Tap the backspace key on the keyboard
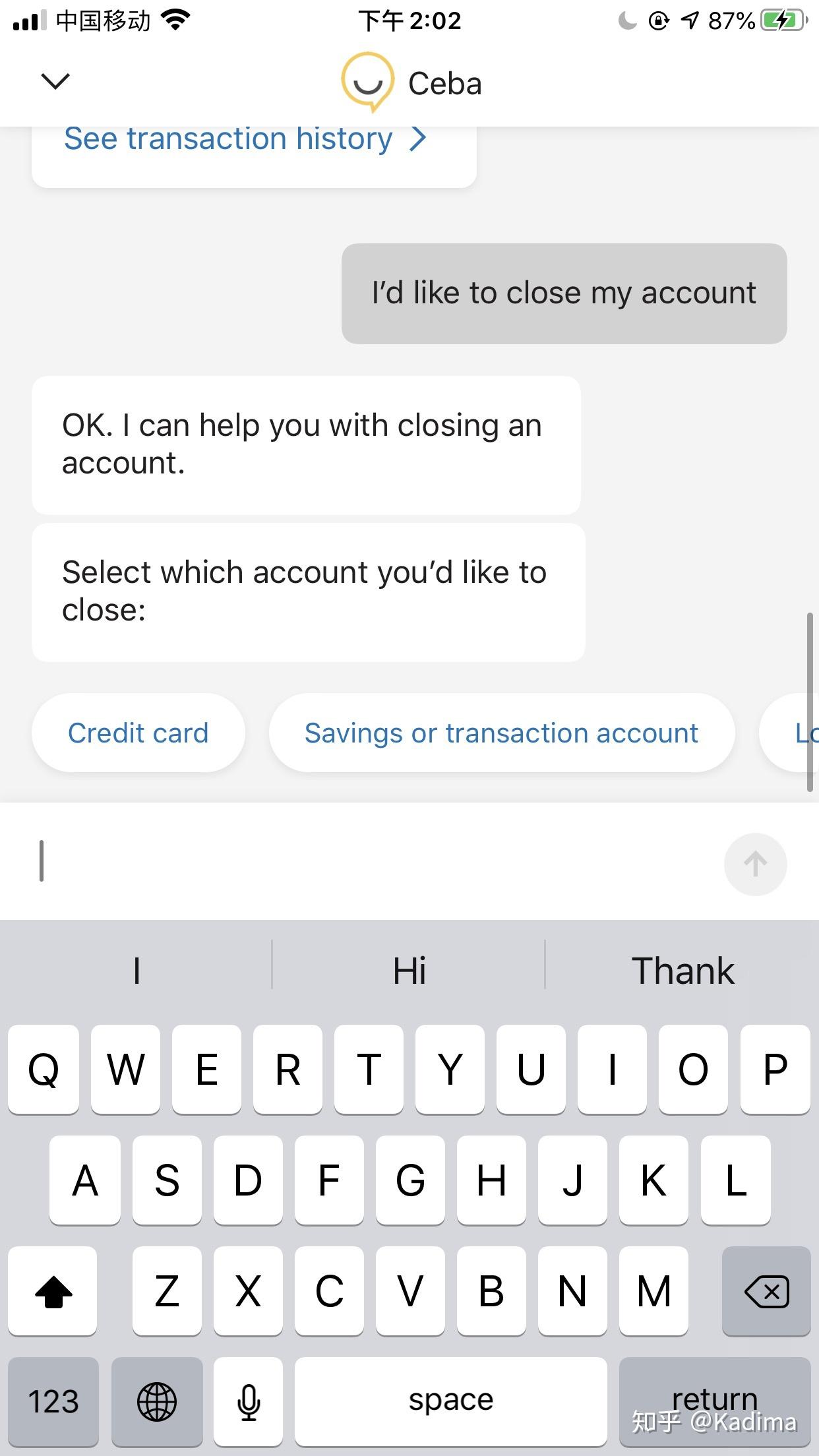Image resolution: width=819 pixels, height=1456 pixels. coord(766,1291)
